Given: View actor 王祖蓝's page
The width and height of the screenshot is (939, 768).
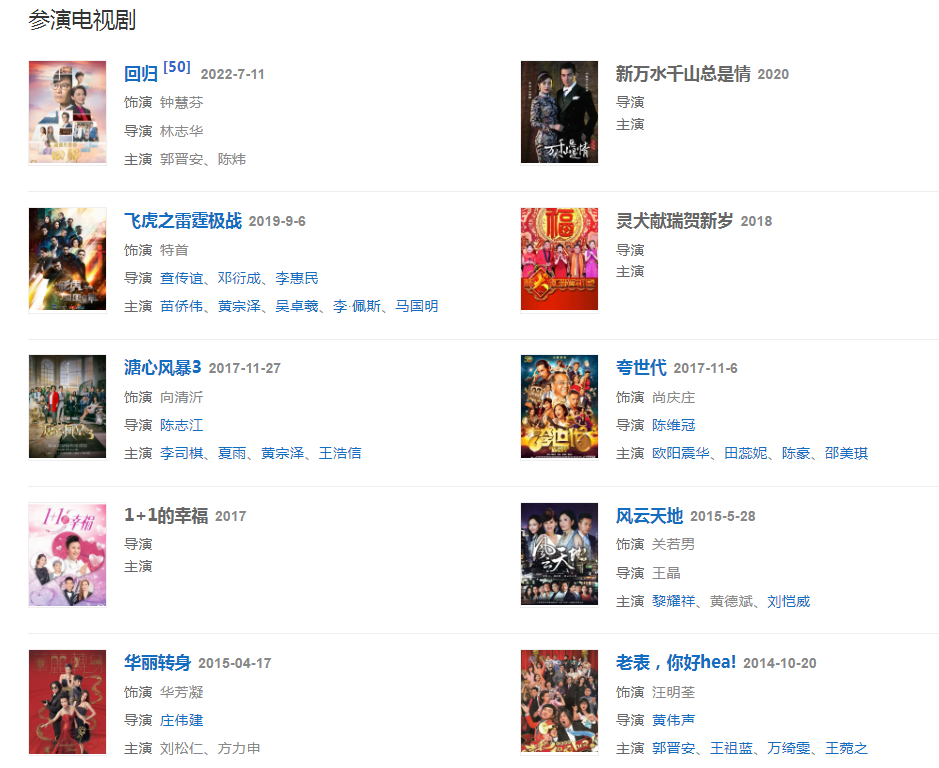Looking at the screenshot, I should click(x=731, y=748).
